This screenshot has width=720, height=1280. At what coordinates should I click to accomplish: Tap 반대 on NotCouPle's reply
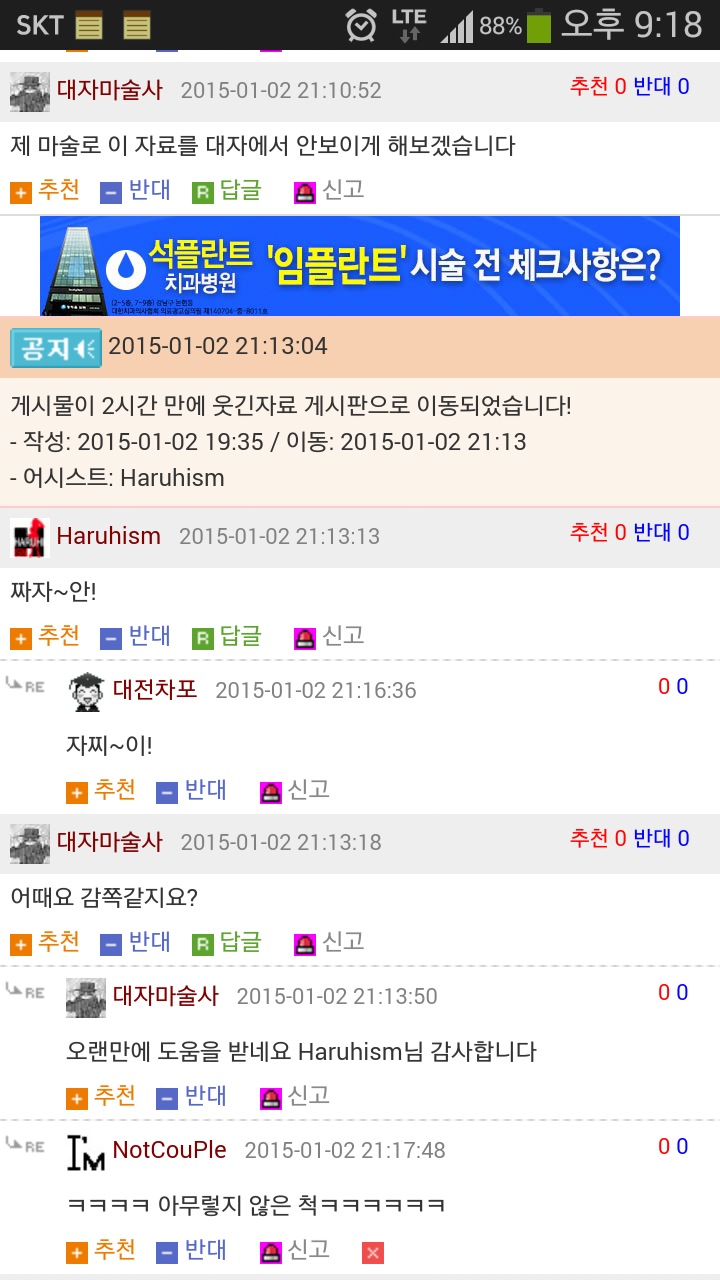pos(191,1250)
